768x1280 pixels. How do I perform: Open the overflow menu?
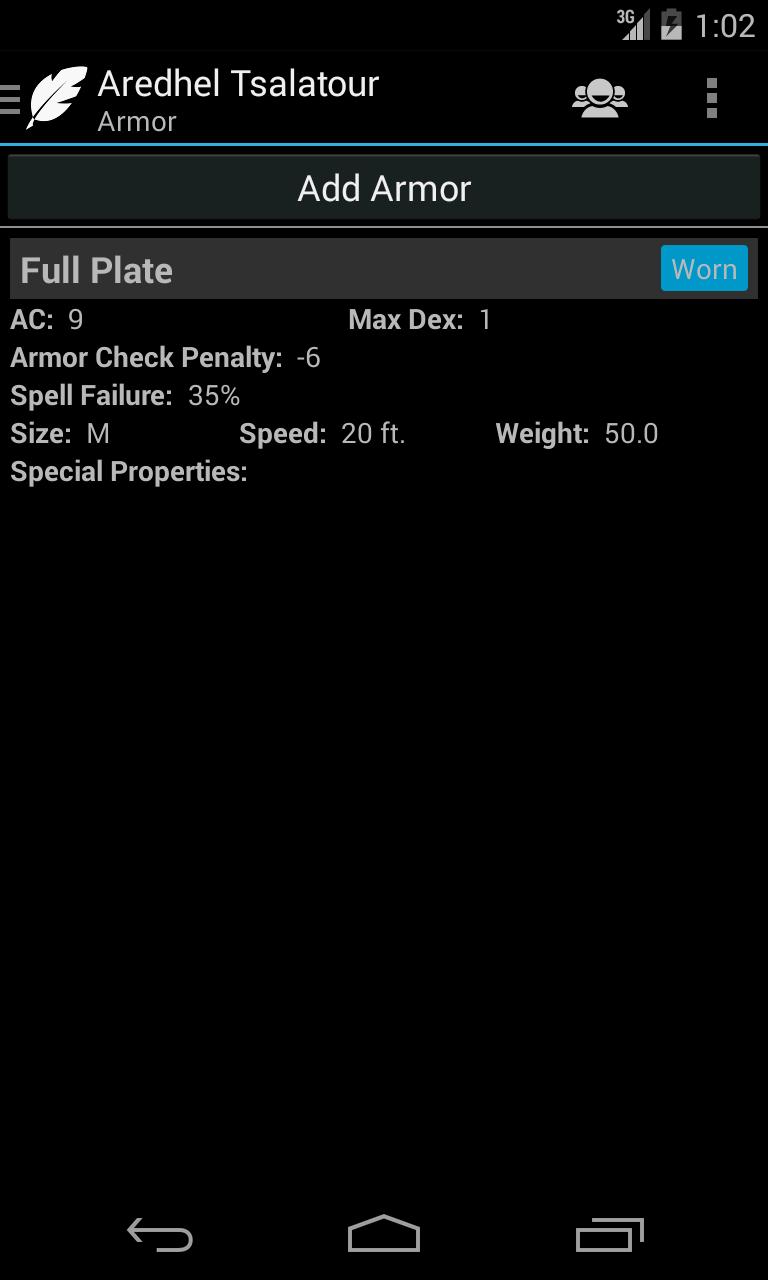[x=711, y=98]
